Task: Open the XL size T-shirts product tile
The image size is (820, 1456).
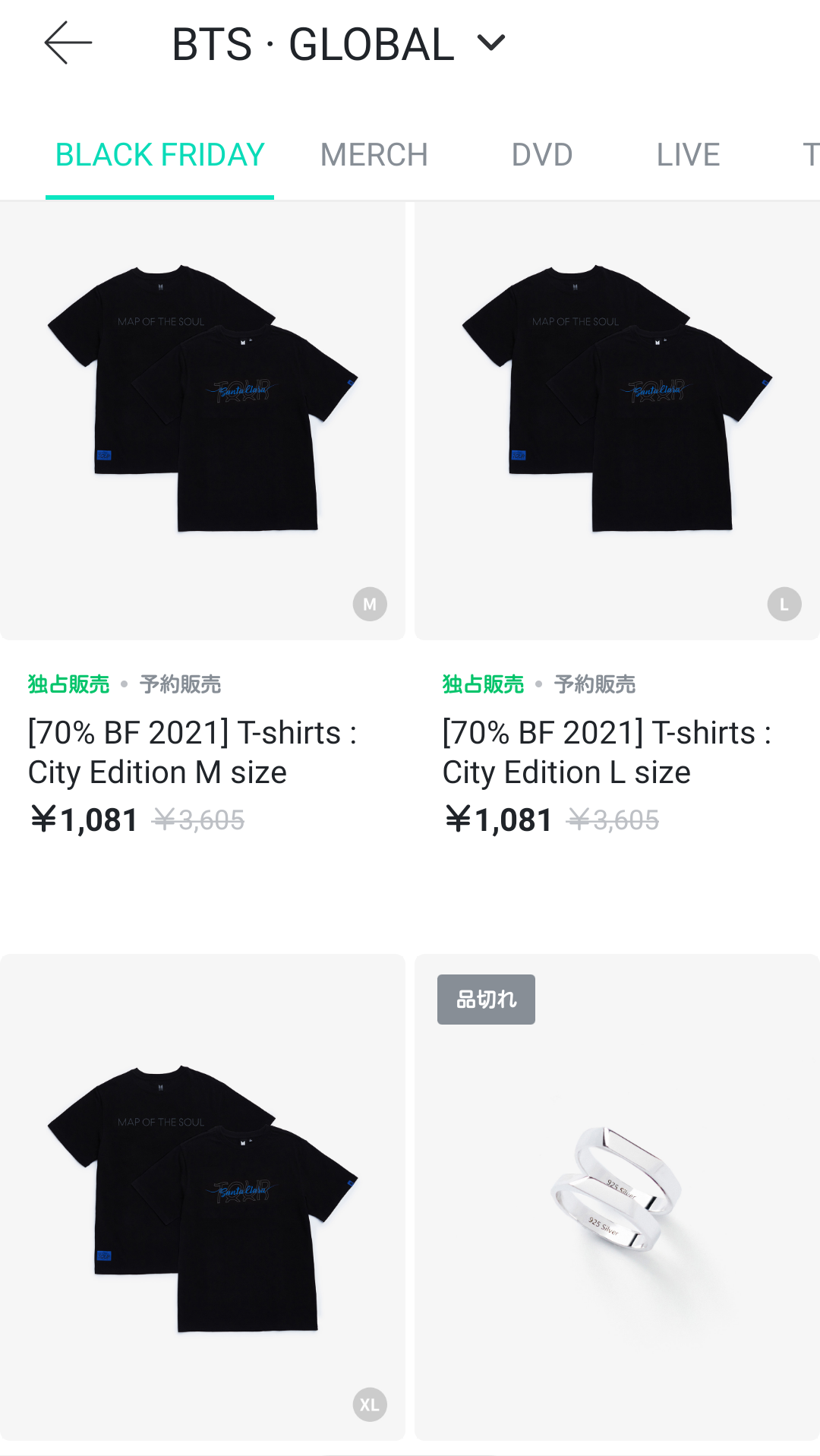Action: 202,1196
